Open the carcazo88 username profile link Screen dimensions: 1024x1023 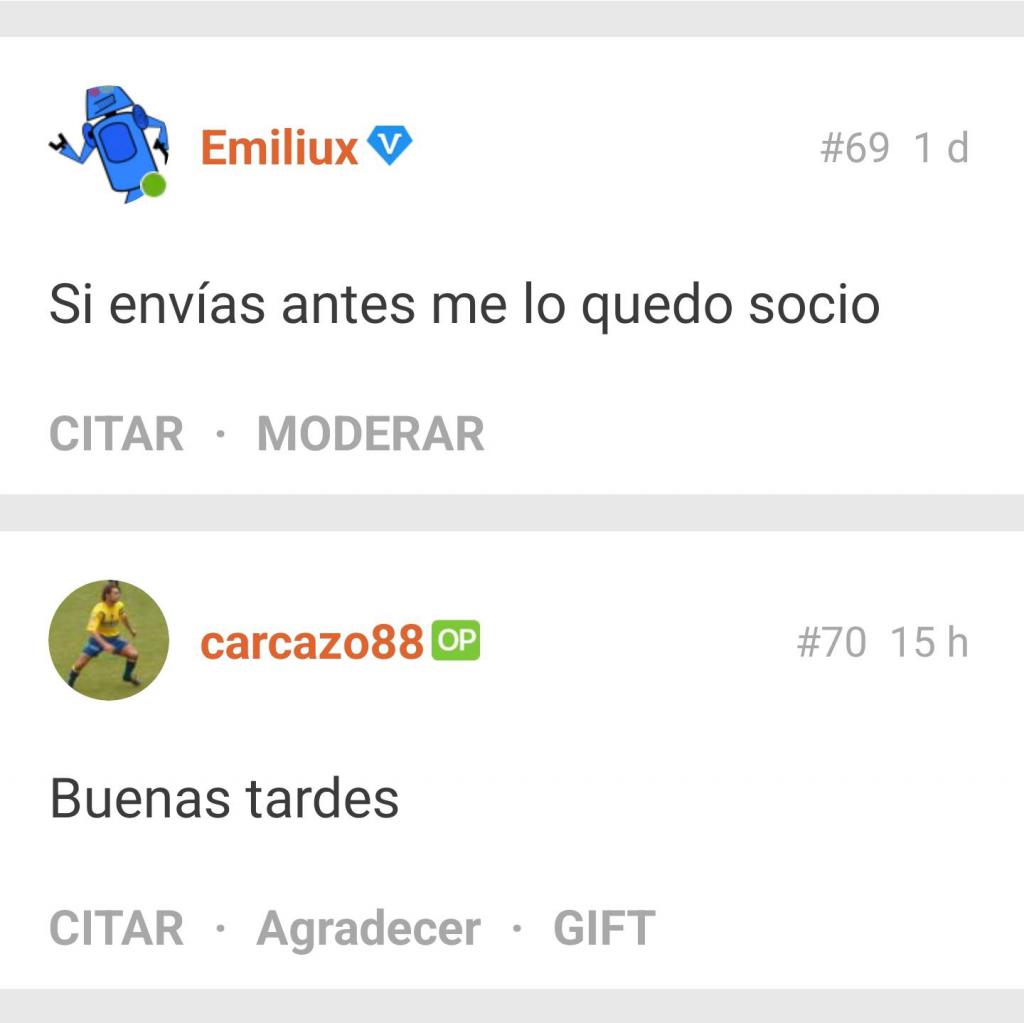(x=312, y=643)
